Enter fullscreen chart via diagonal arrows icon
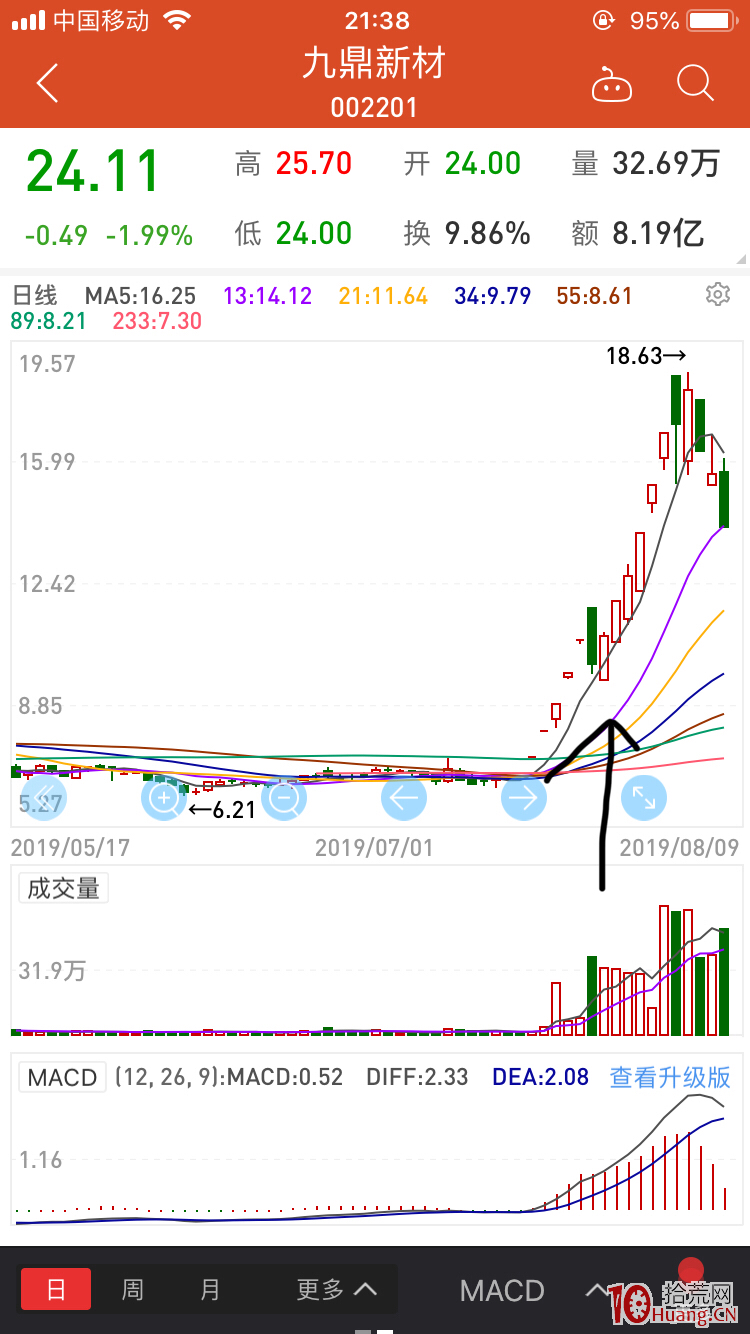 tap(644, 798)
